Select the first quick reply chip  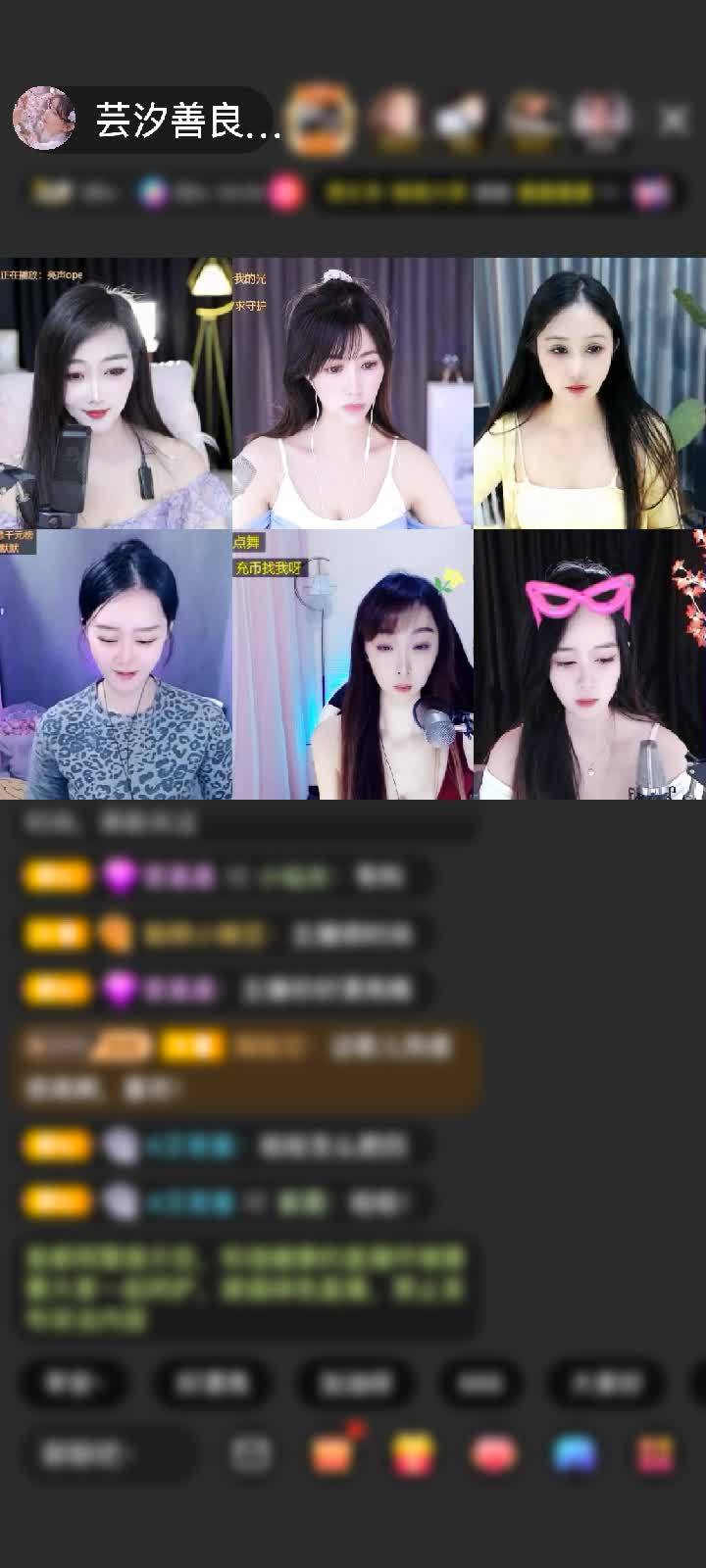[75, 1383]
